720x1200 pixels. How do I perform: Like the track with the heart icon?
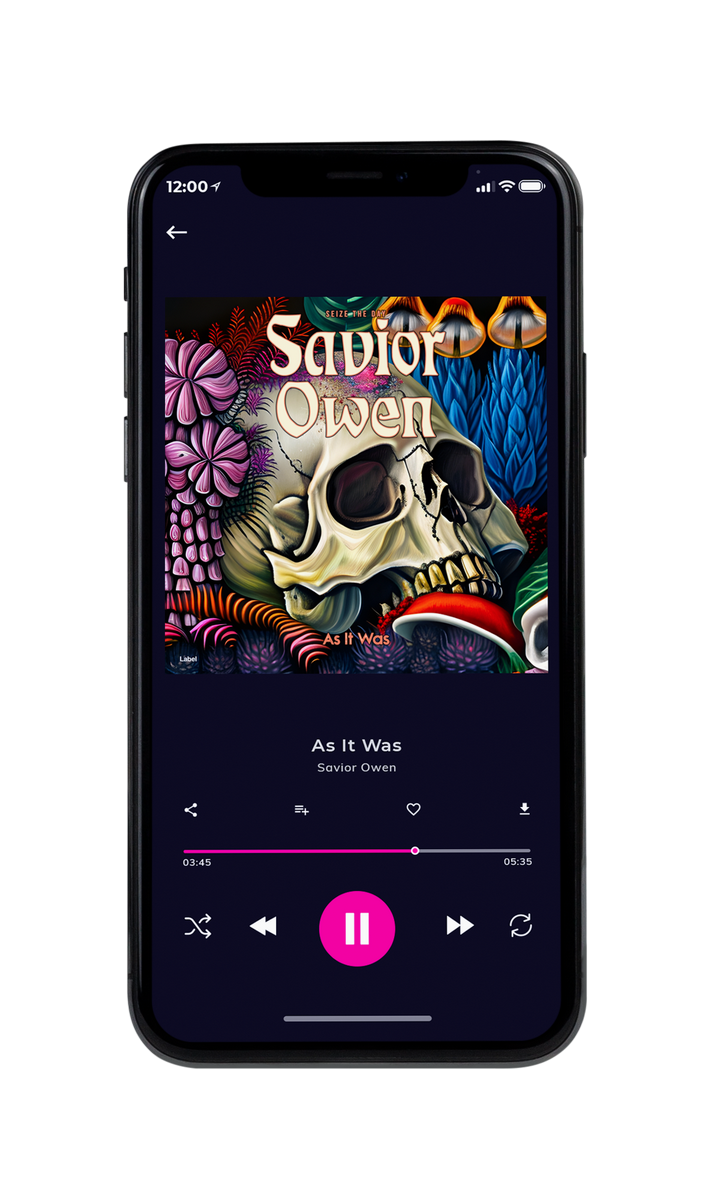413,810
